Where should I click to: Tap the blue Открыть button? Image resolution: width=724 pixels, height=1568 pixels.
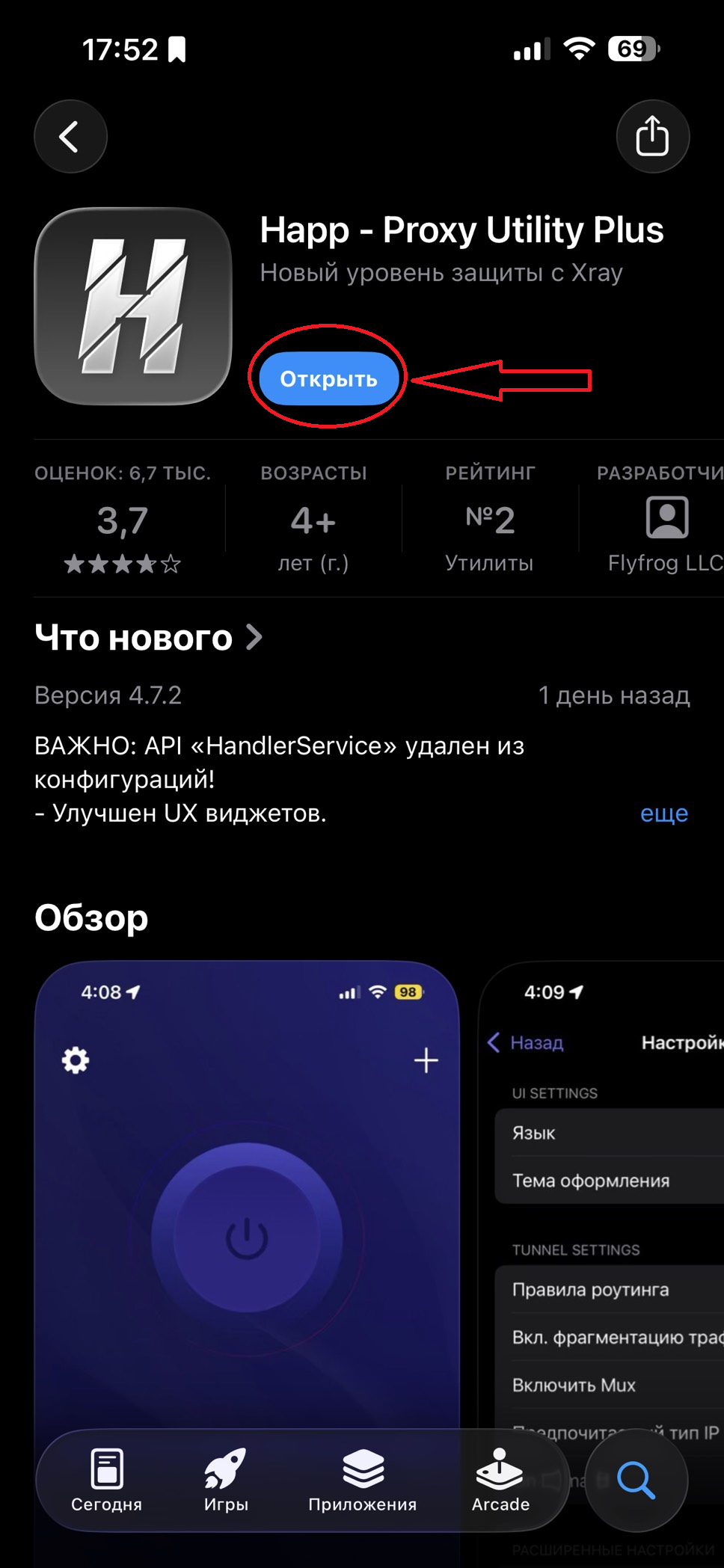(x=328, y=379)
